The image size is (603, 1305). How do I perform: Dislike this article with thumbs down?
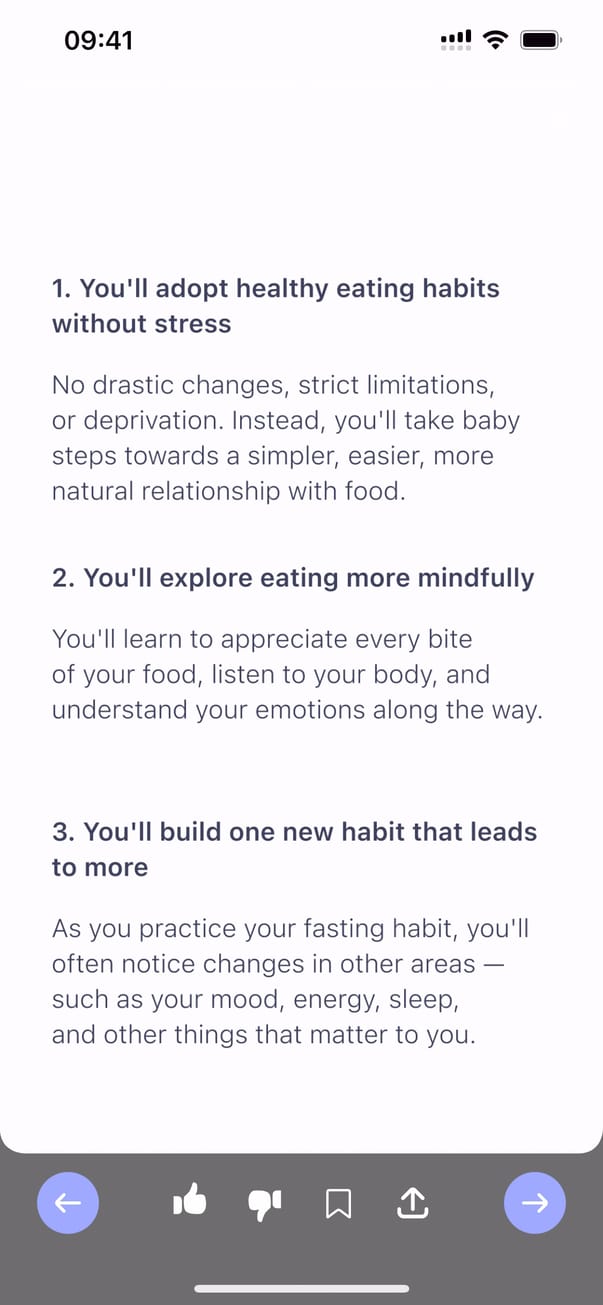pyautogui.click(x=264, y=1203)
